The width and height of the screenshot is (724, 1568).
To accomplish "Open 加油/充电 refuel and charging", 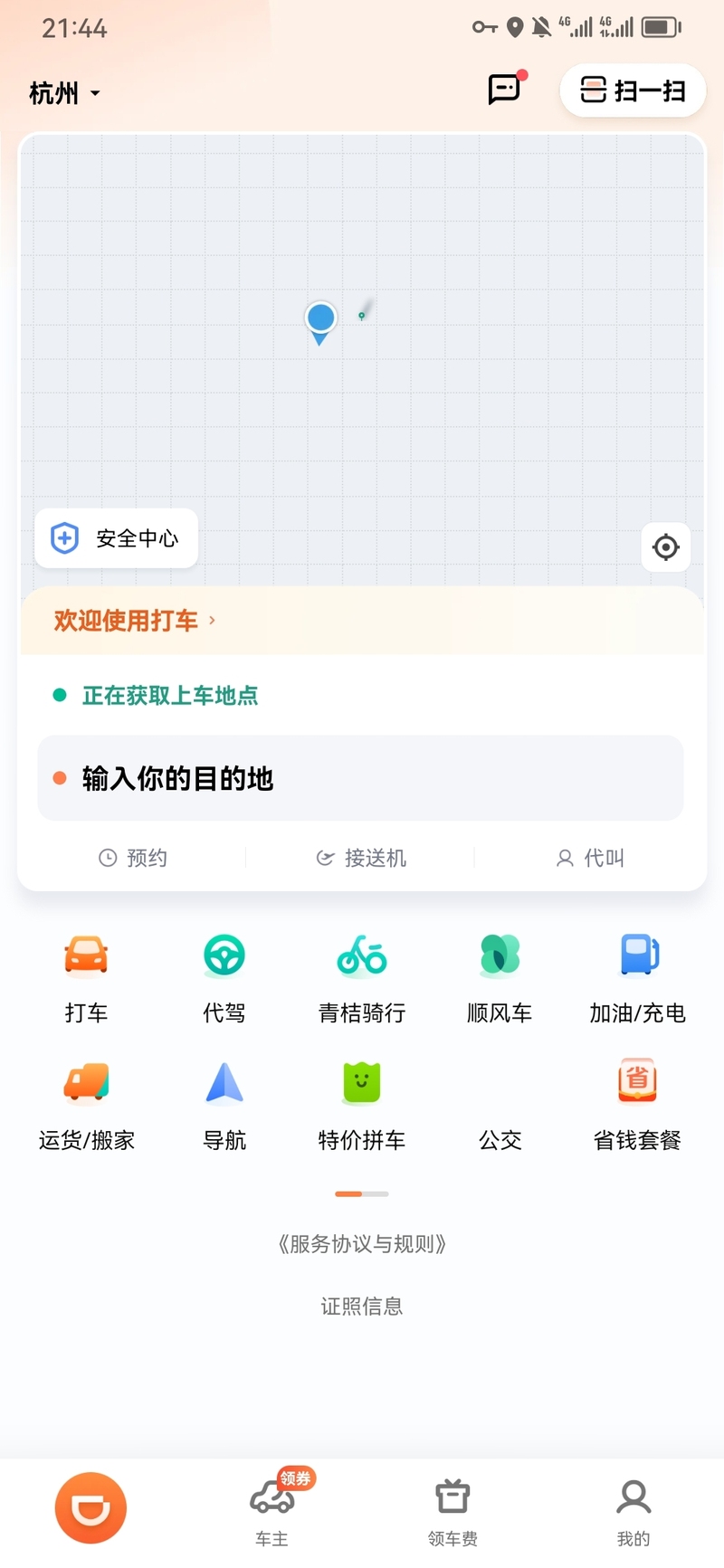I will [x=637, y=977].
